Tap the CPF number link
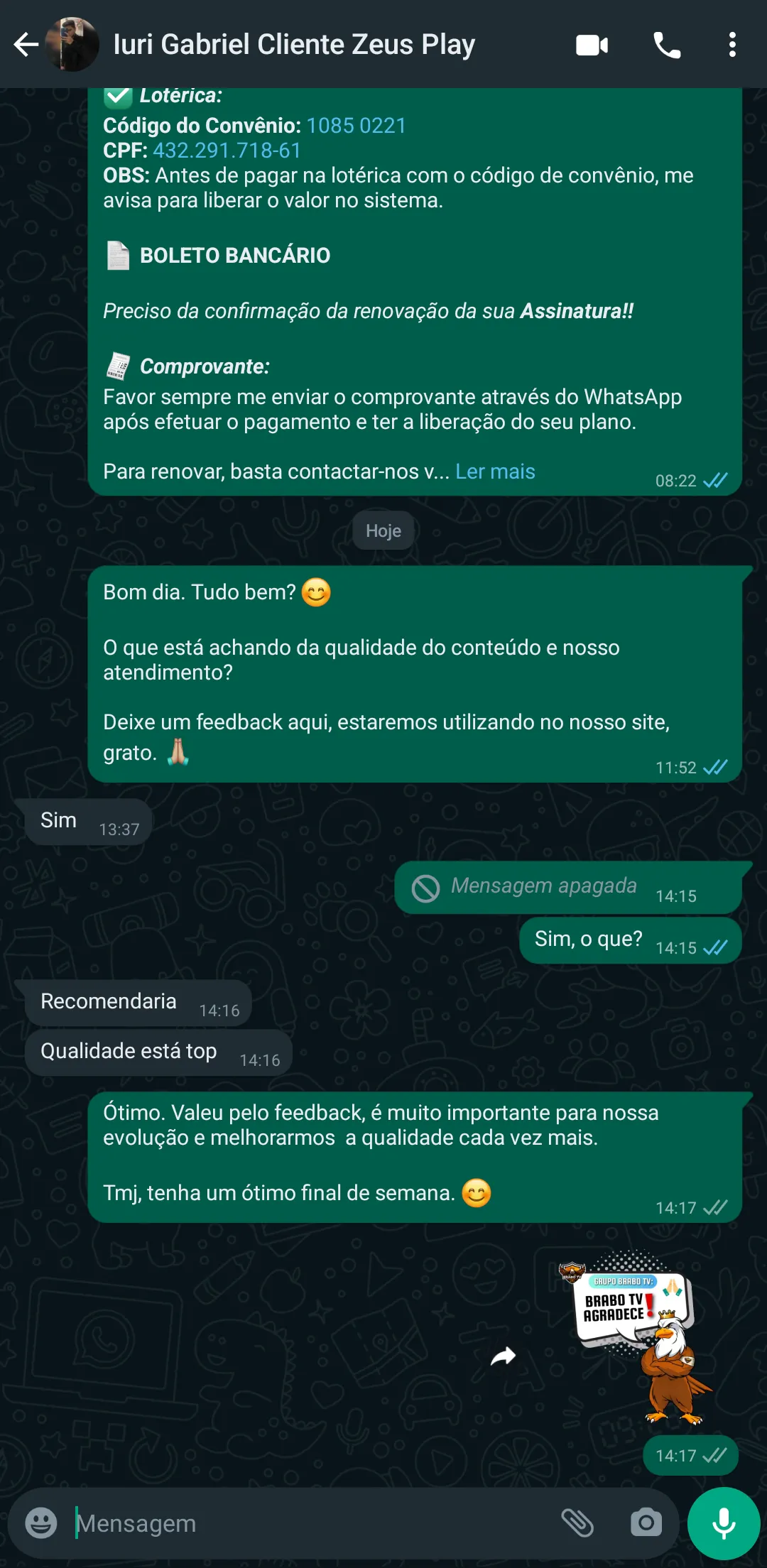This screenshot has width=767, height=1568. (x=227, y=151)
